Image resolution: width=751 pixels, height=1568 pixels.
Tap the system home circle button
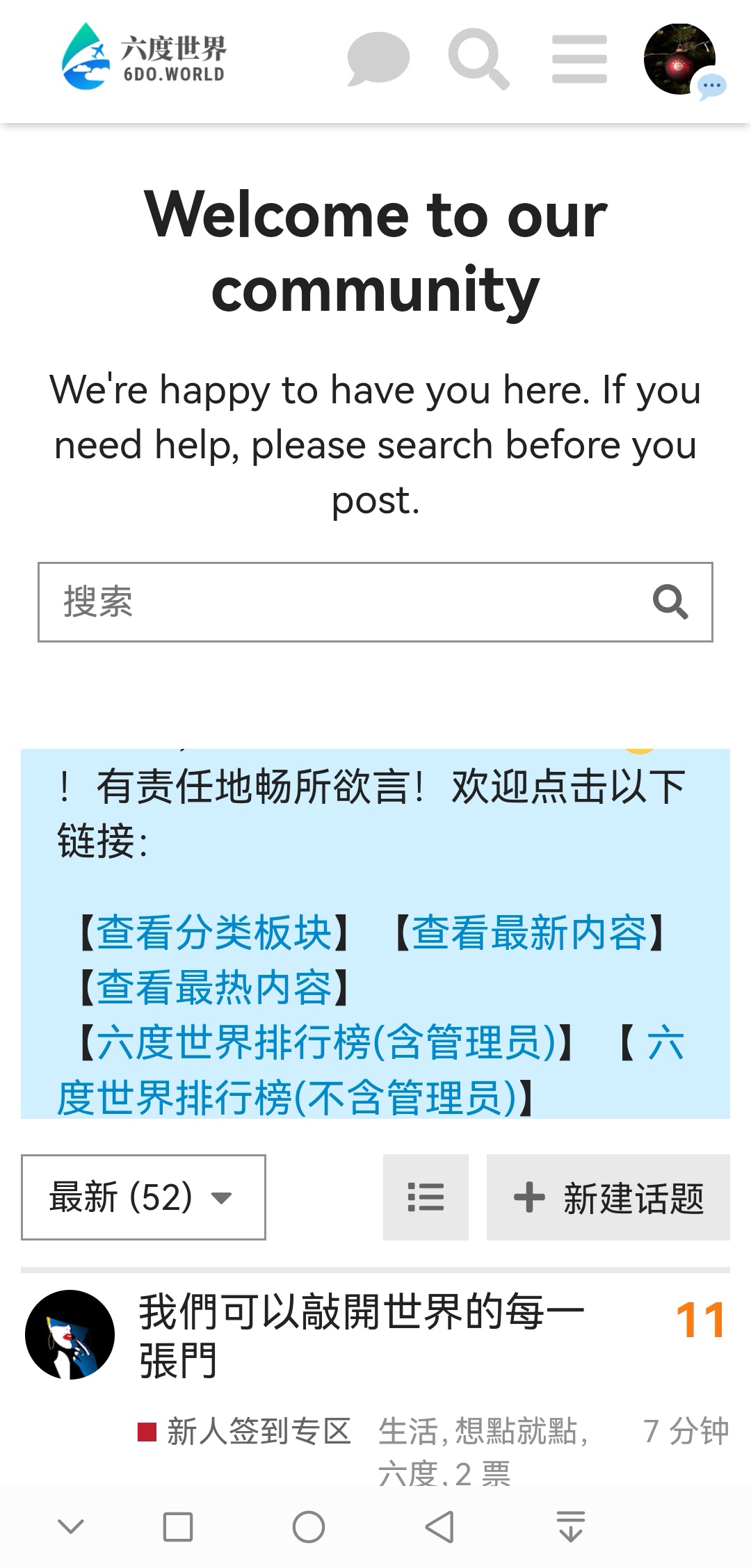[309, 1527]
